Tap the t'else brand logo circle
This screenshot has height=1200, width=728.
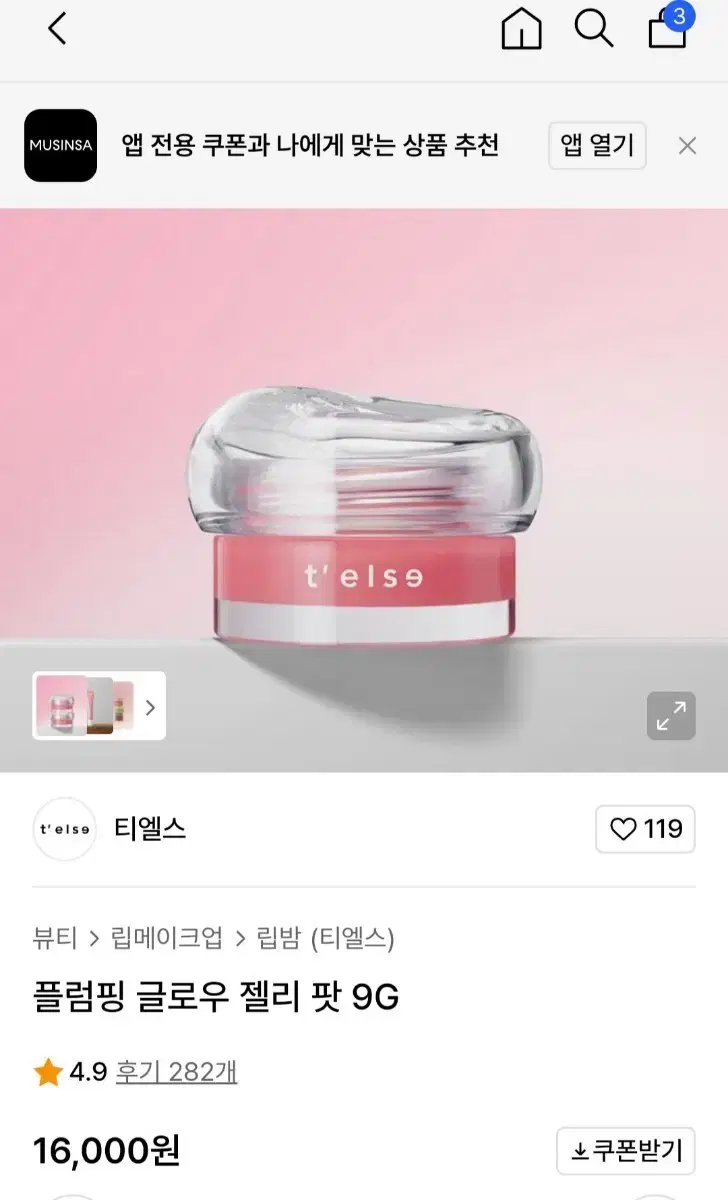pos(64,829)
